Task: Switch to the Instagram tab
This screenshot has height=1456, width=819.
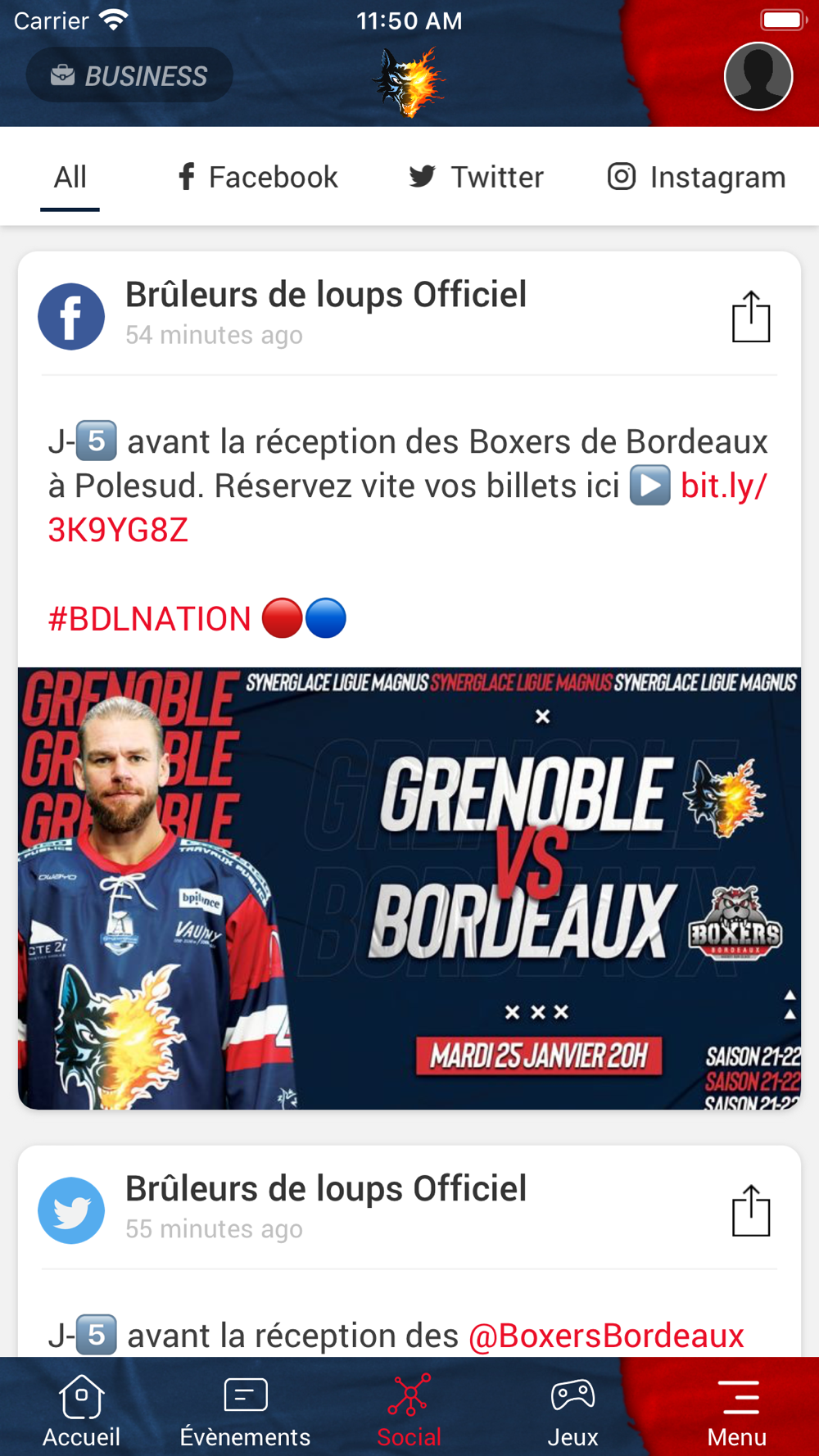Action: point(697,177)
